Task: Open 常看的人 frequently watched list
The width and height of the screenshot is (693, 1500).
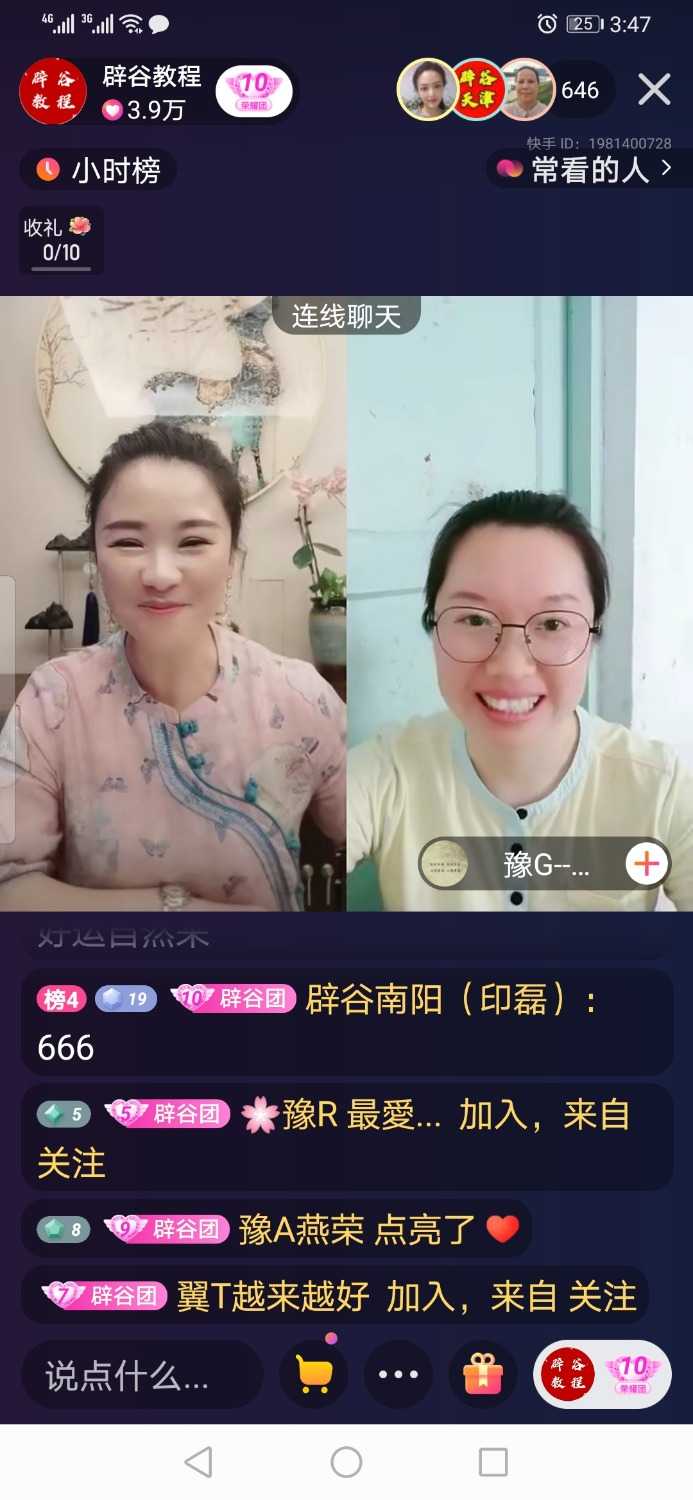Action: pyautogui.click(x=588, y=170)
